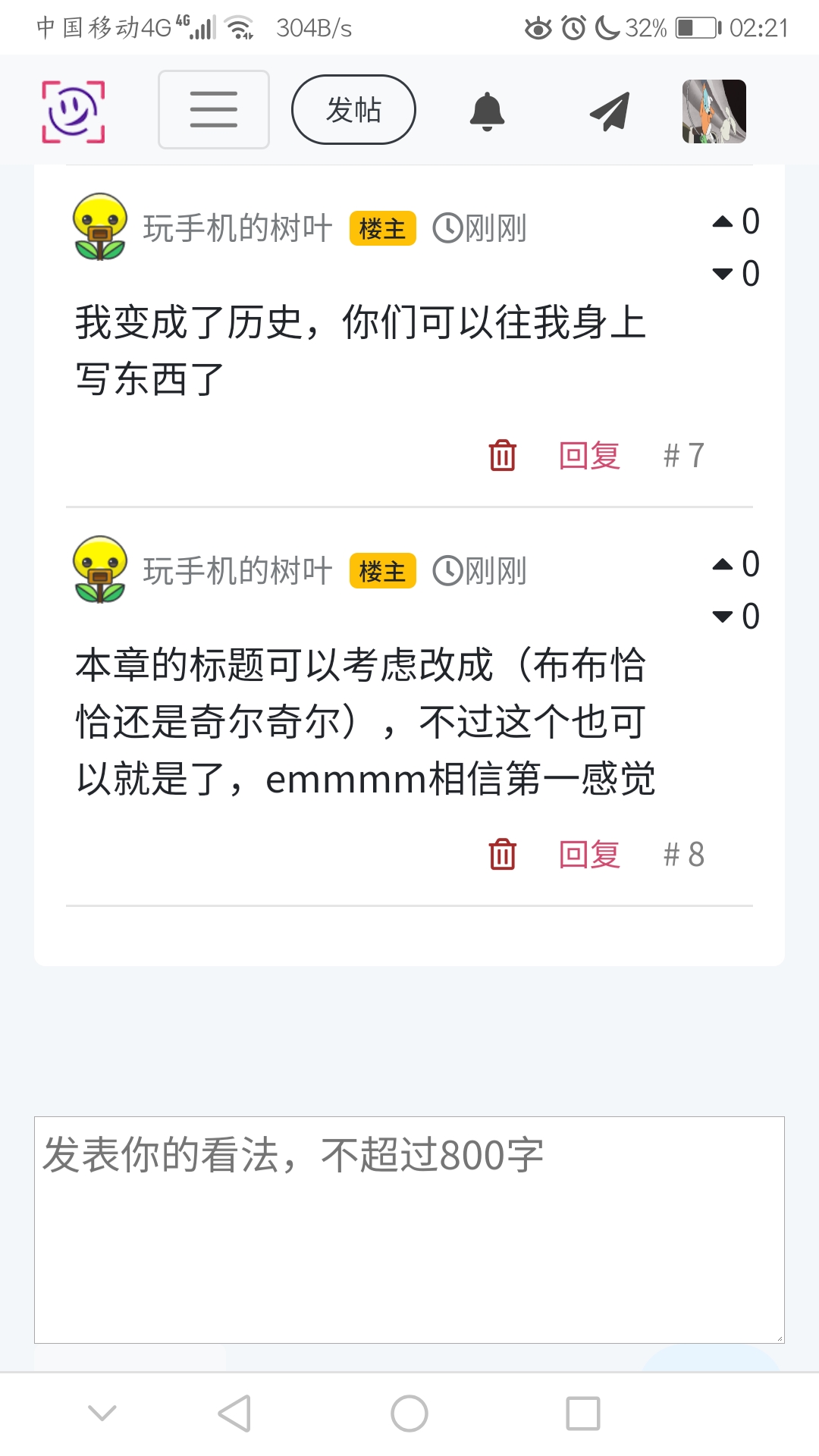The image size is (819, 1456).
Task: Open the hamburger navigation menu
Action: click(x=213, y=110)
